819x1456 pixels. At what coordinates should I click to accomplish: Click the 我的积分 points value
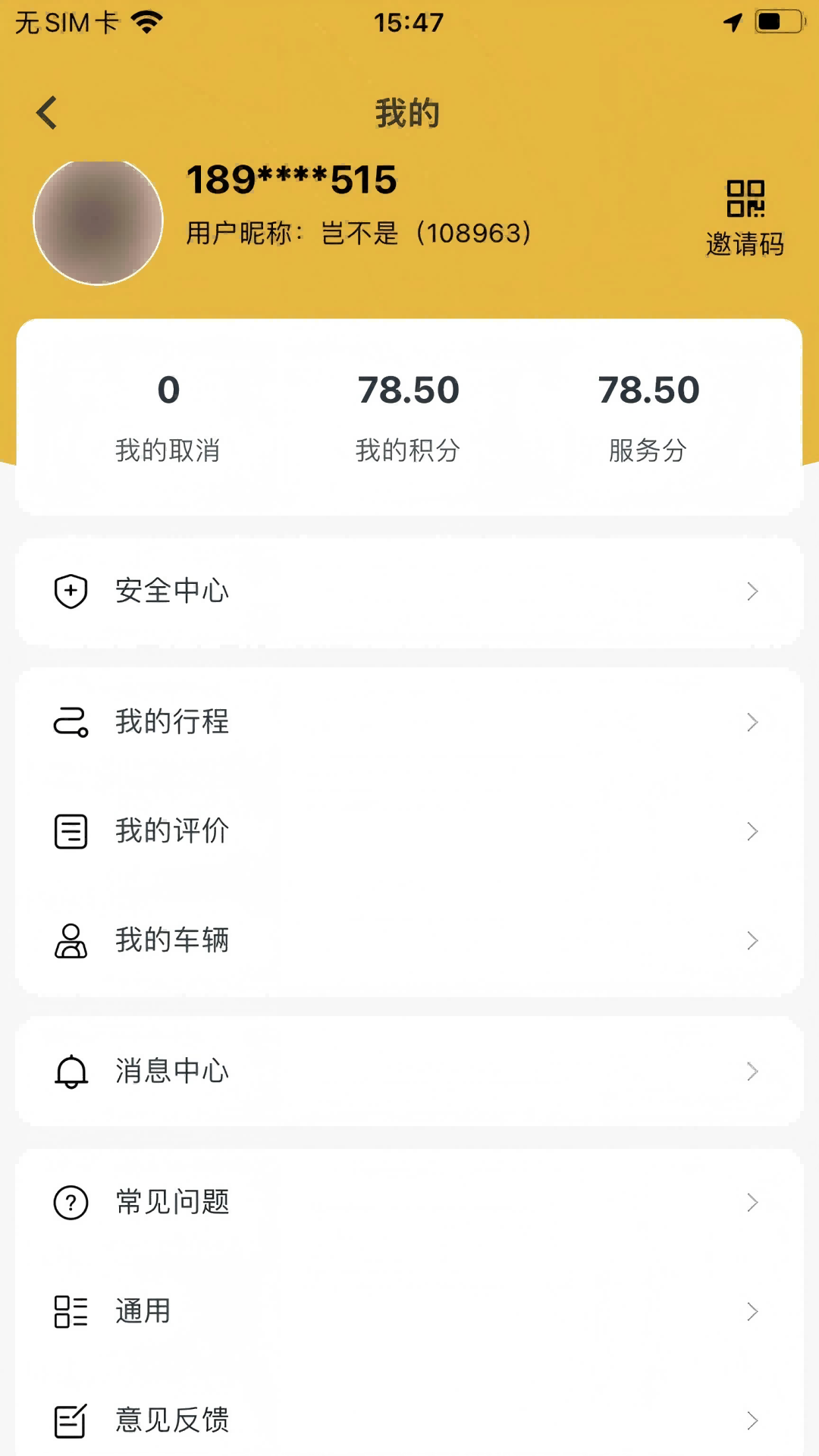408,389
